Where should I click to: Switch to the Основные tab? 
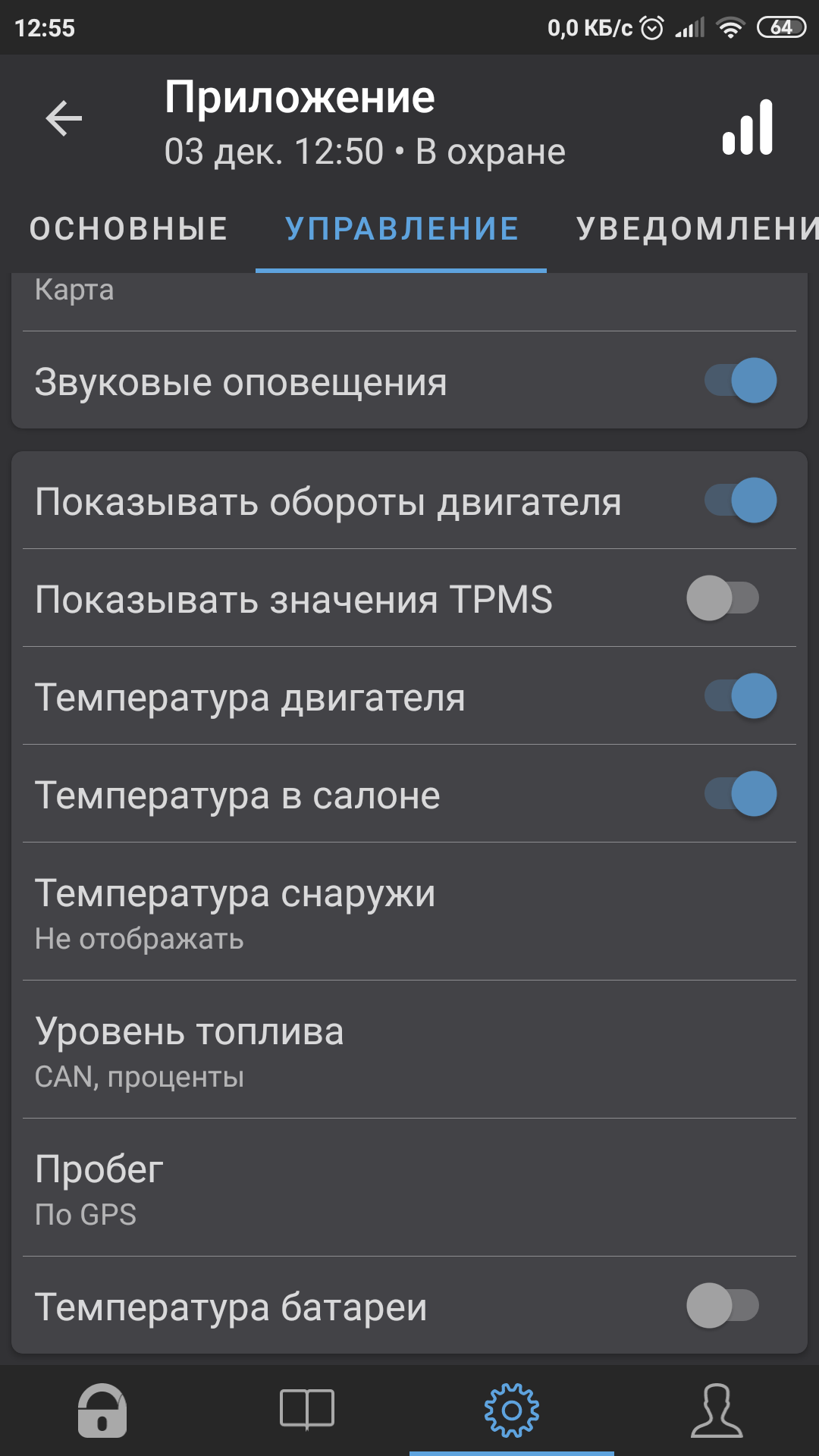(128, 229)
